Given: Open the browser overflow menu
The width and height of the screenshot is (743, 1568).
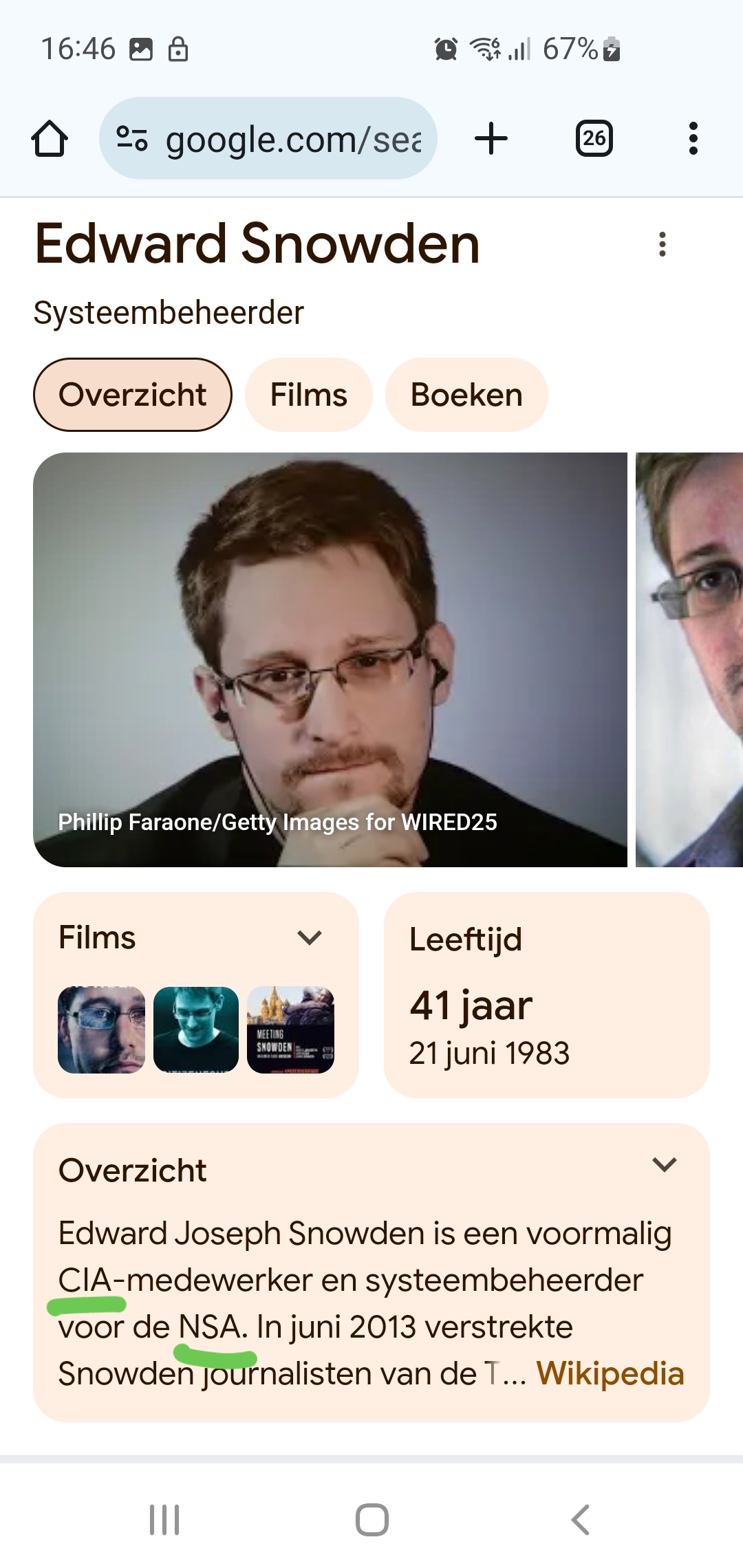Looking at the screenshot, I should point(693,138).
